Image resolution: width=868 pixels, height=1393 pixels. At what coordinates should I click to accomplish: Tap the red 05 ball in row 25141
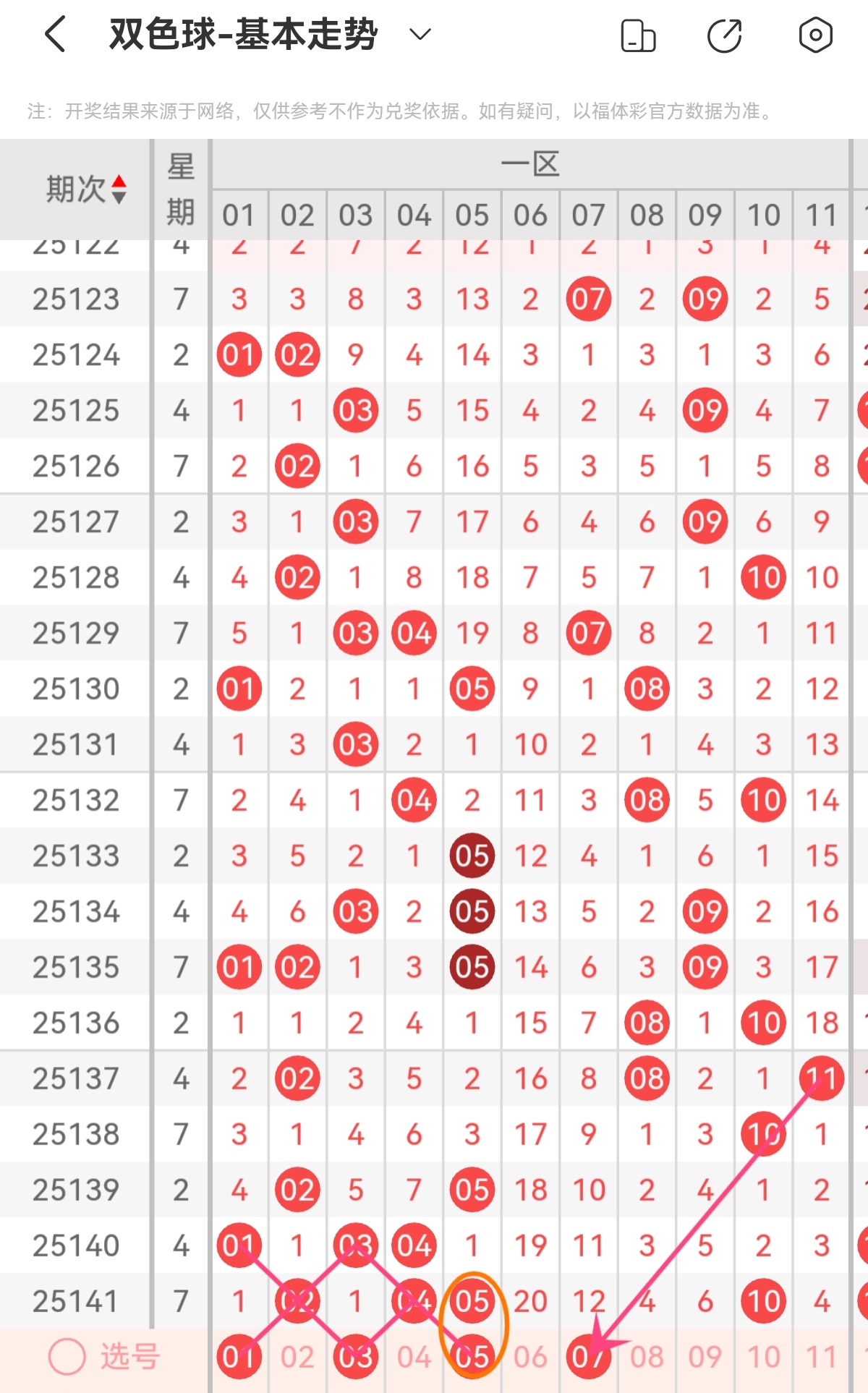(x=471, y=1300)
